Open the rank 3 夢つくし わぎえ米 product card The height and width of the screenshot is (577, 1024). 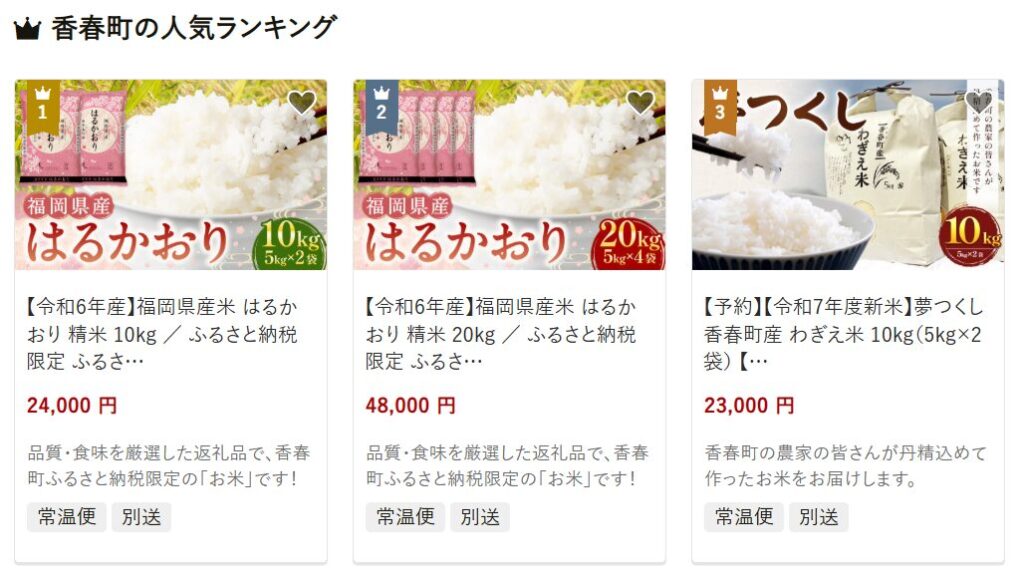[x=846, y=331]
